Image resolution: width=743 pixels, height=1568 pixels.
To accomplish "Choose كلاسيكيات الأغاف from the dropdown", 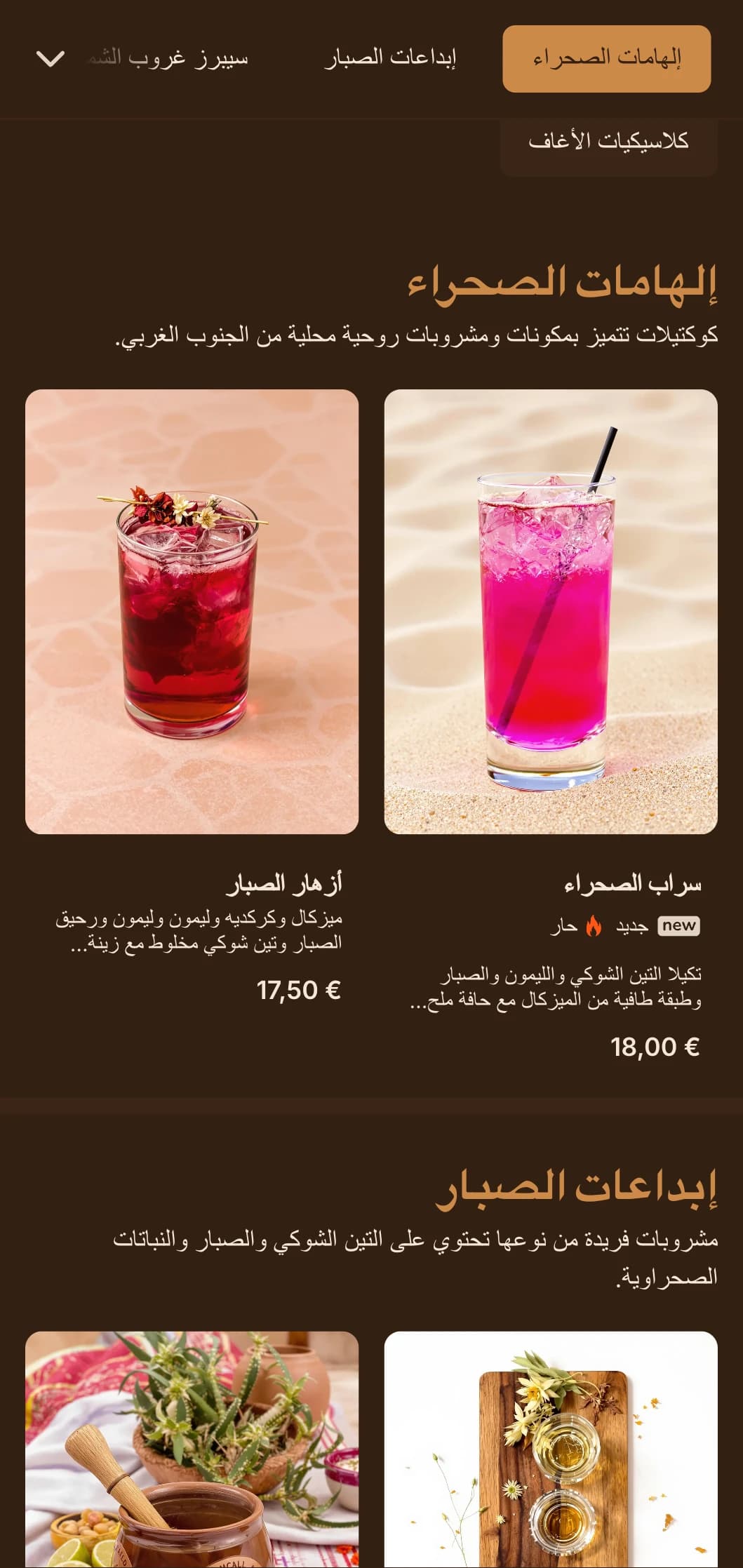I will (608, 142).
